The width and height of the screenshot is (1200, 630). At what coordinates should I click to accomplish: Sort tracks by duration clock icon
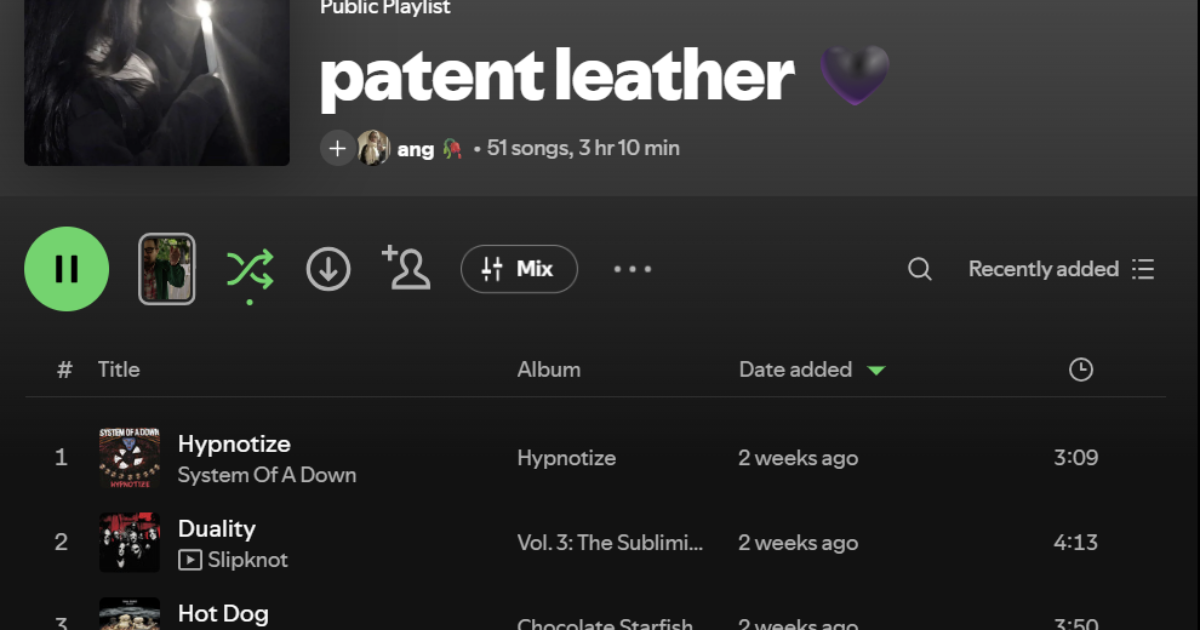click(1080, 370)
